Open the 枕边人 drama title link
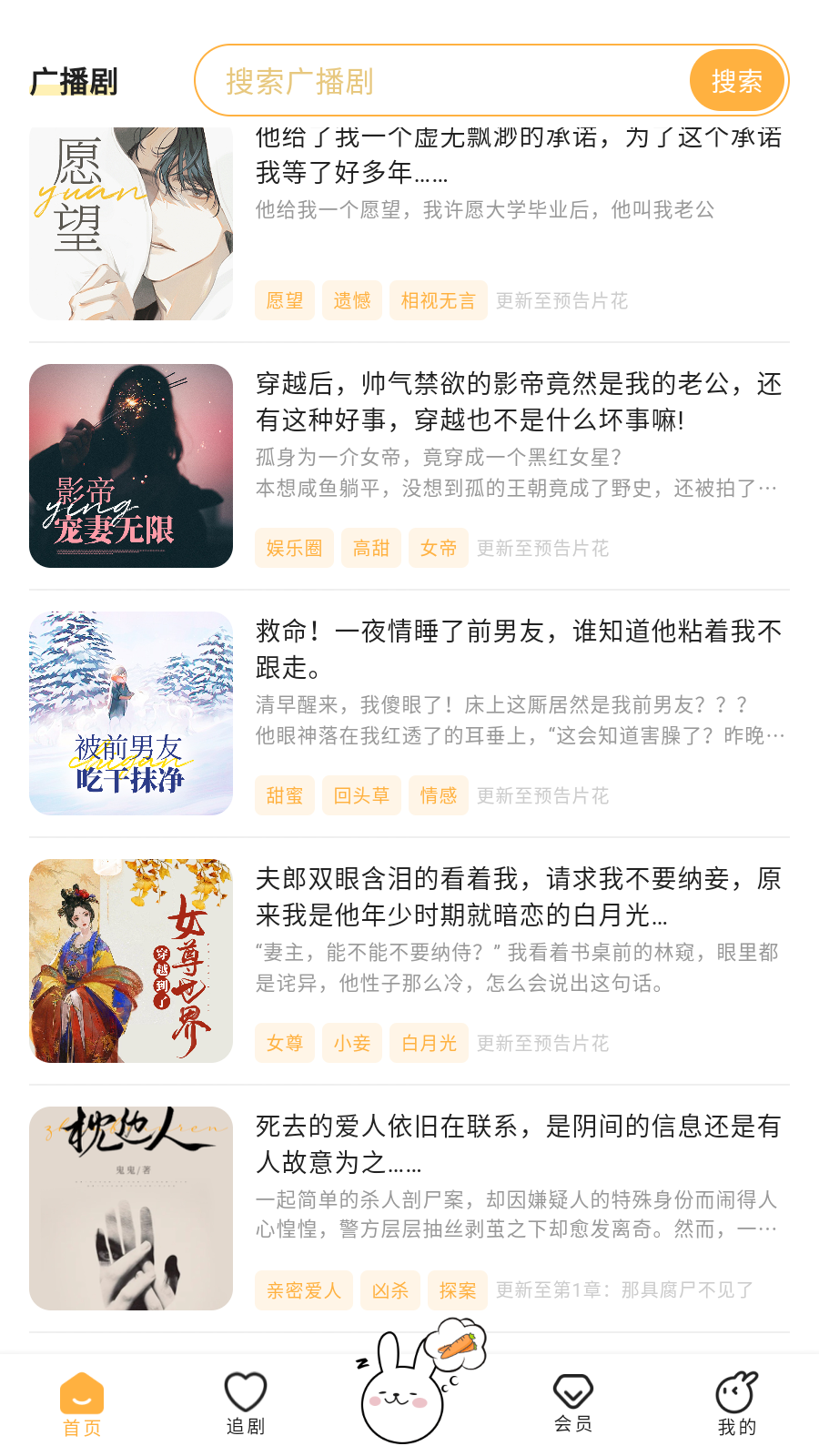 [x=519, y=1145]
